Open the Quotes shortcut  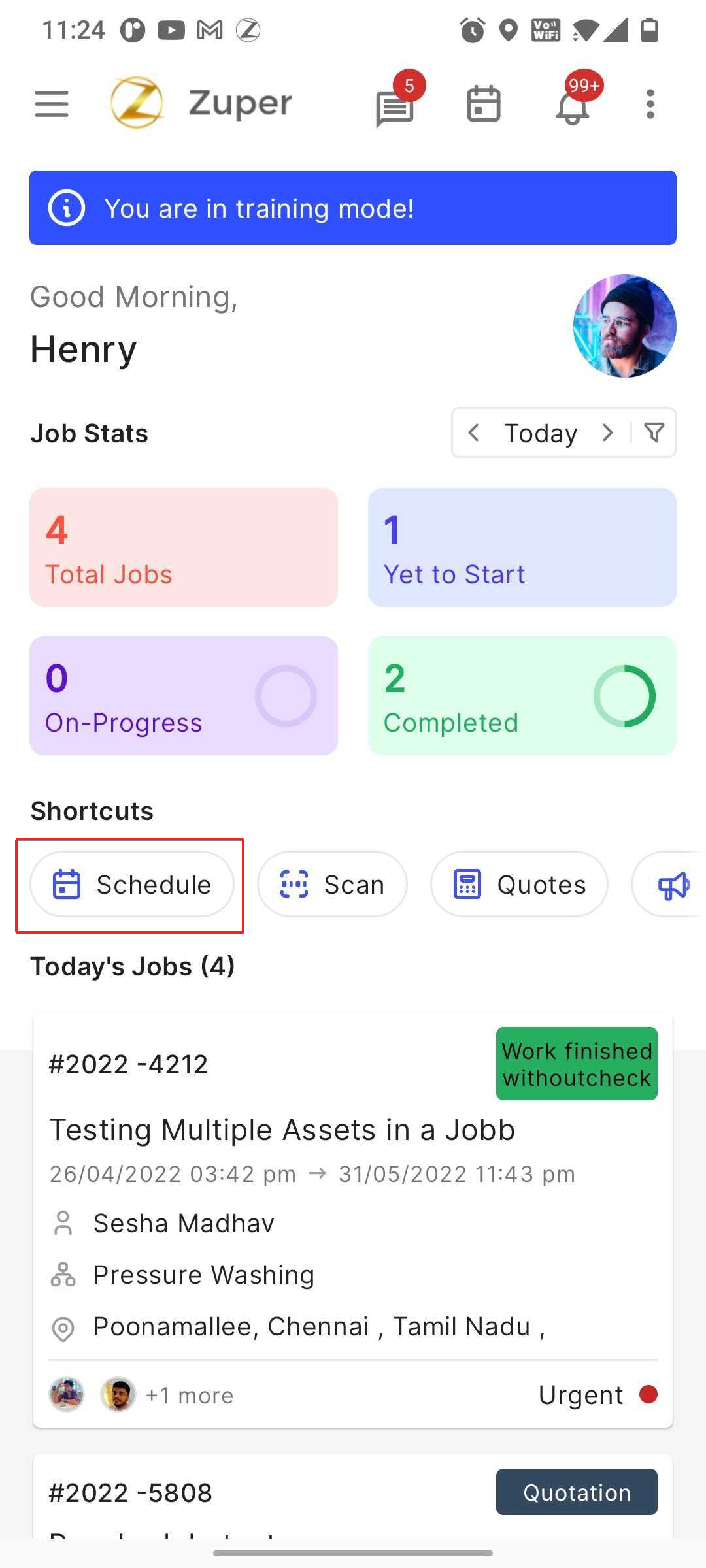[519, 885]
